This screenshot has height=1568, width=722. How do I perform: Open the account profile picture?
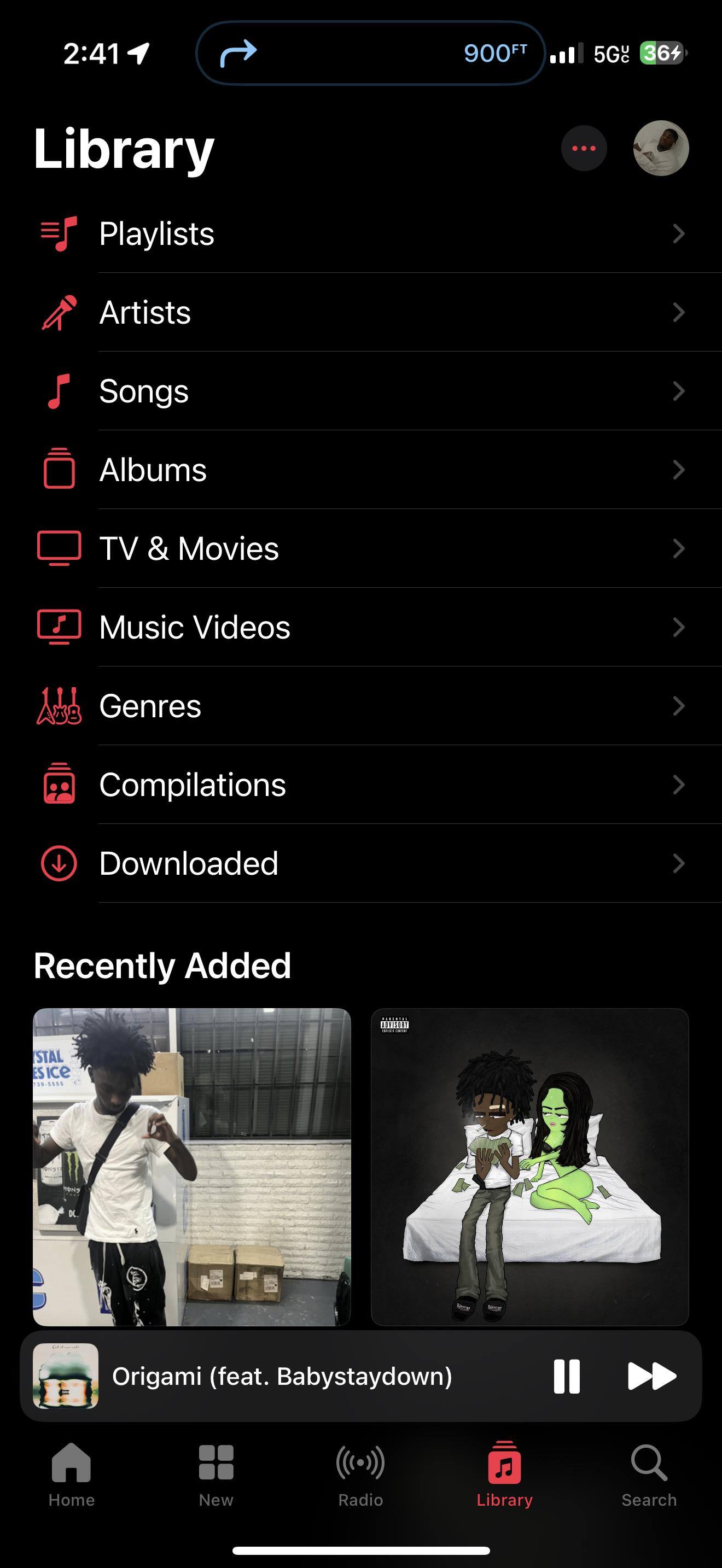tap(661, 149)
